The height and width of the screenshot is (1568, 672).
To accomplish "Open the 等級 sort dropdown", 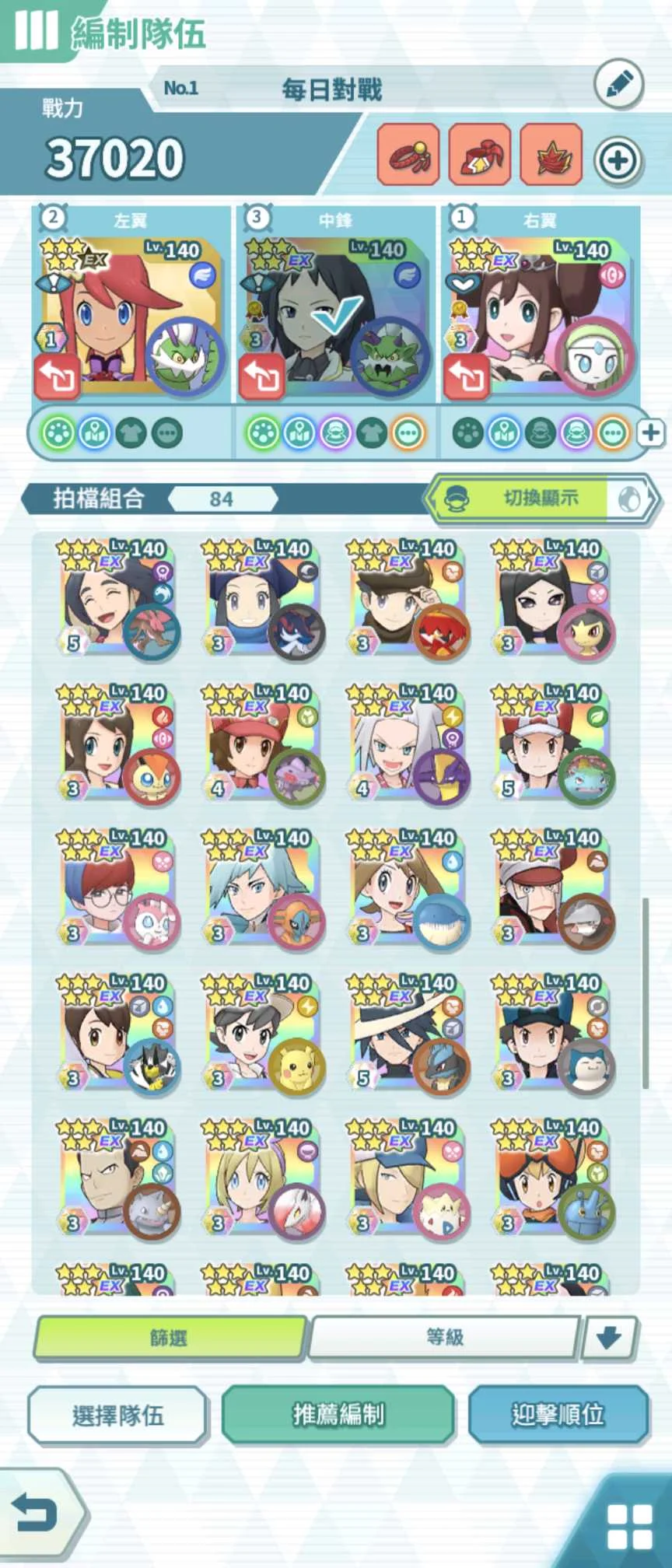I will point(444,1338).
